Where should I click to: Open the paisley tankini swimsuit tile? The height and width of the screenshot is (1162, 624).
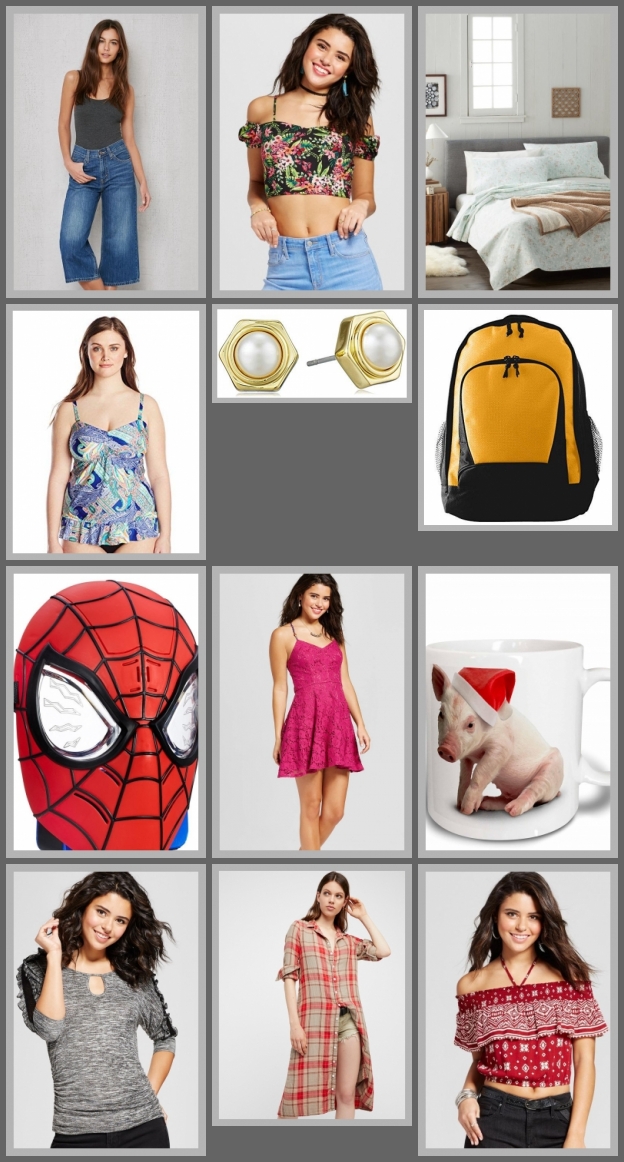(x=106, y=432)
